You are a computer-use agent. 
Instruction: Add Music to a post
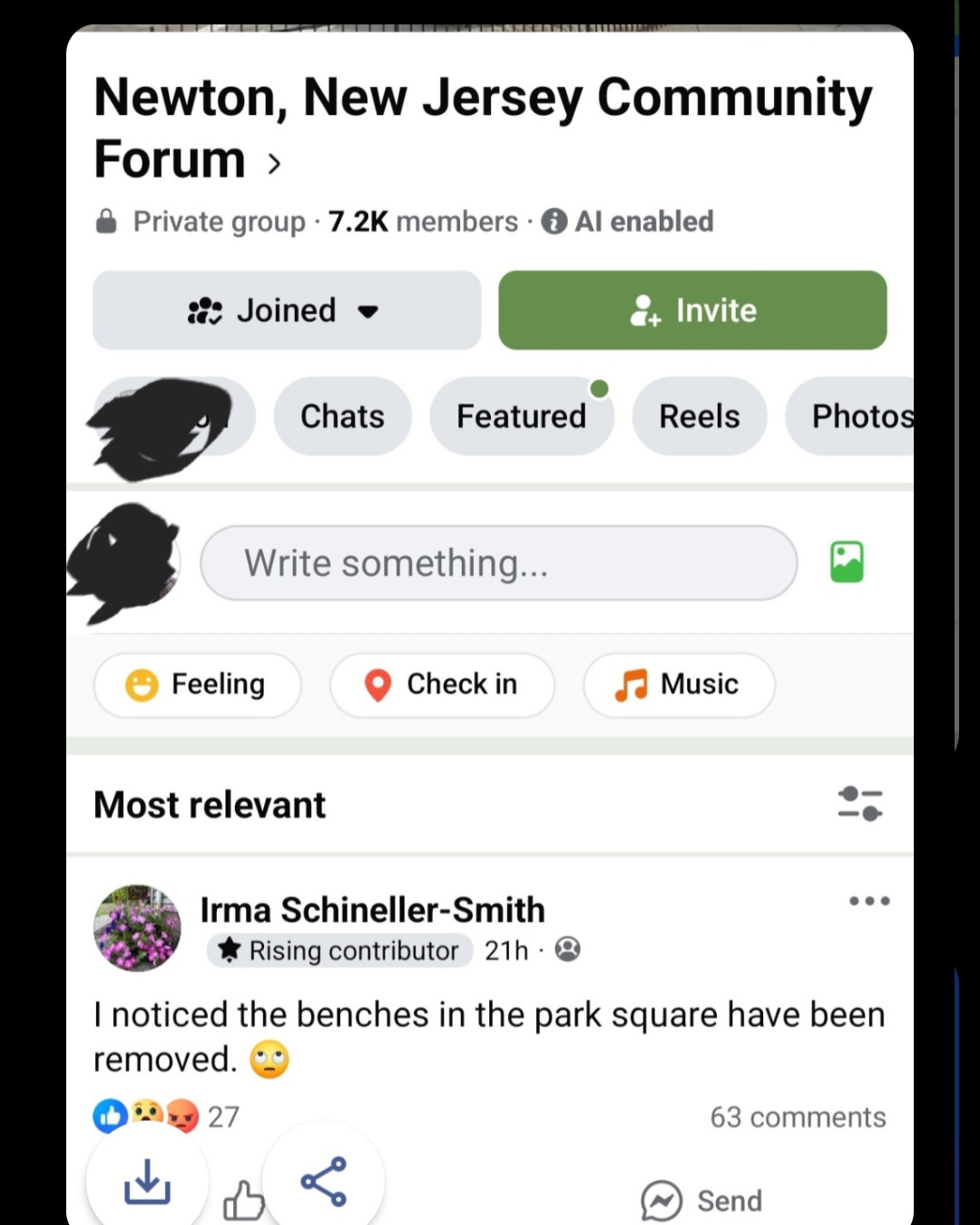679,684
